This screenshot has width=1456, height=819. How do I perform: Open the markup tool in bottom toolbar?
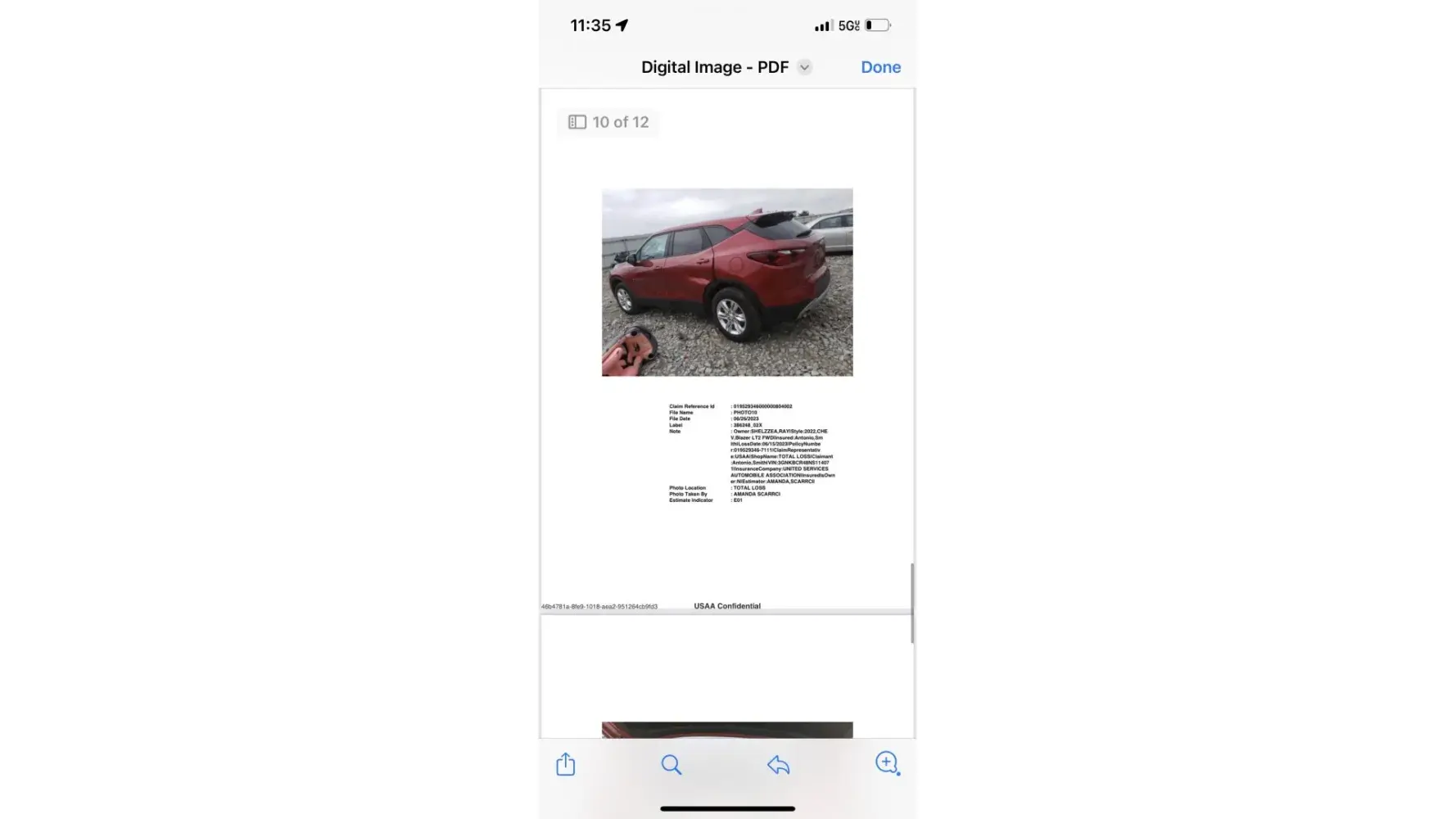coord(887,763)
